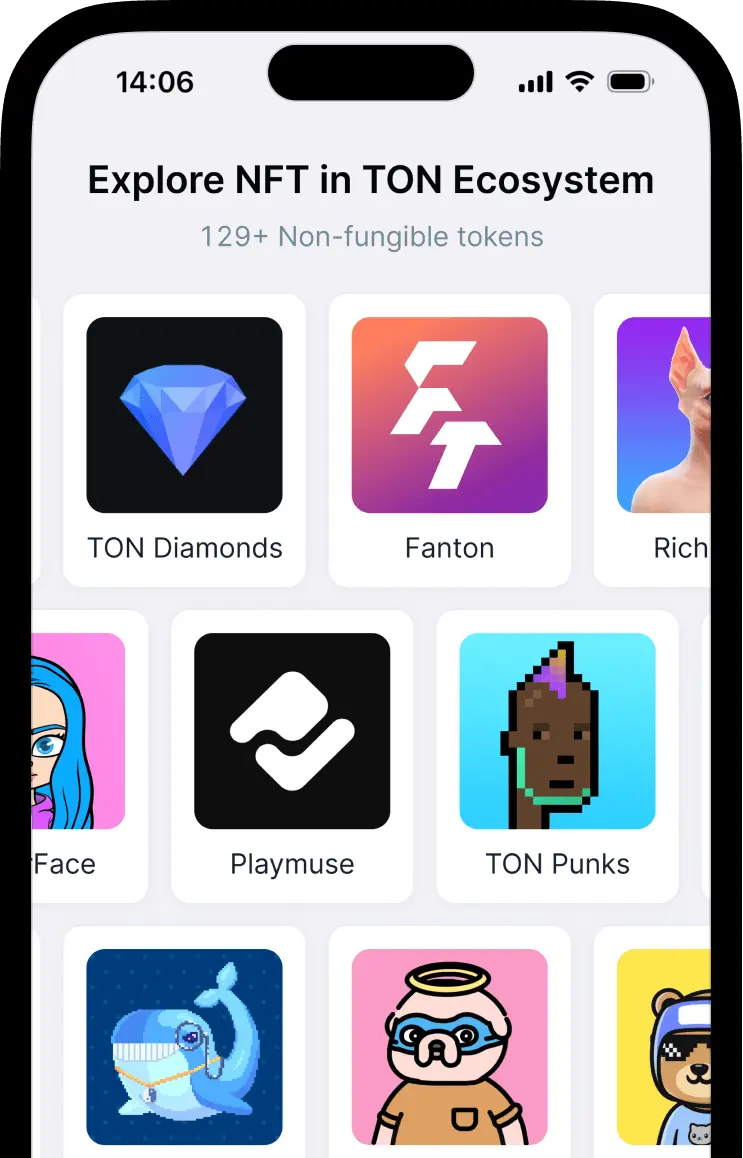The height and width of the screenshot is (1158, 743).
Task: Click the Playmuse black logo icon
Action: click(x=291, y=731)
